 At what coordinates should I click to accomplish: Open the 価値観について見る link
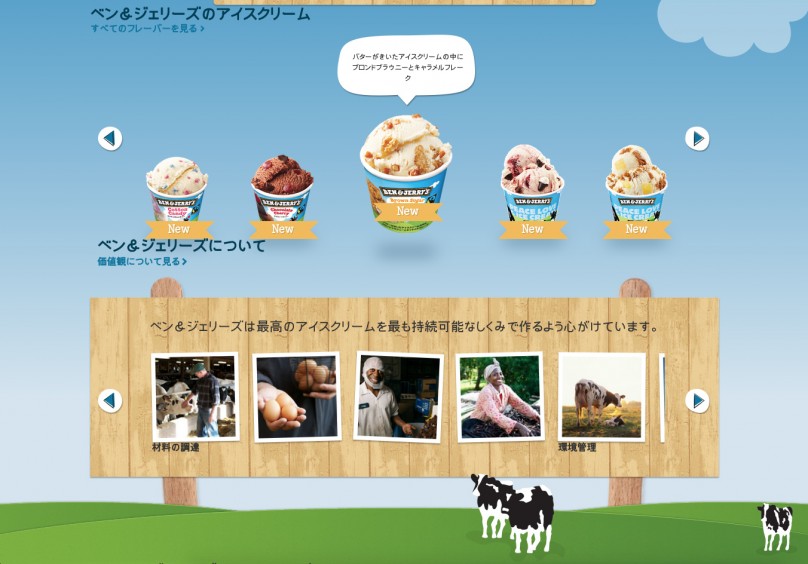point(141,262)
